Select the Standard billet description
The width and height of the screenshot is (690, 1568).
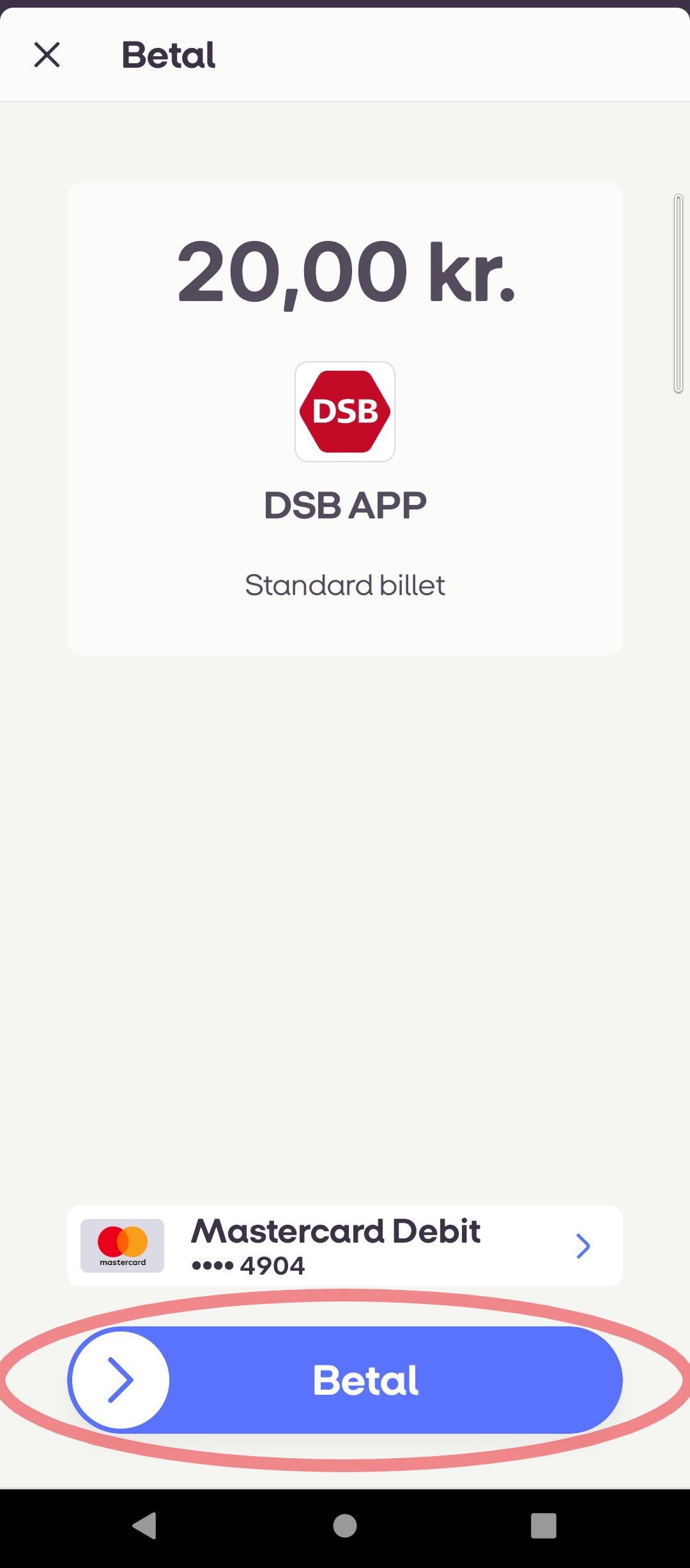344,585
